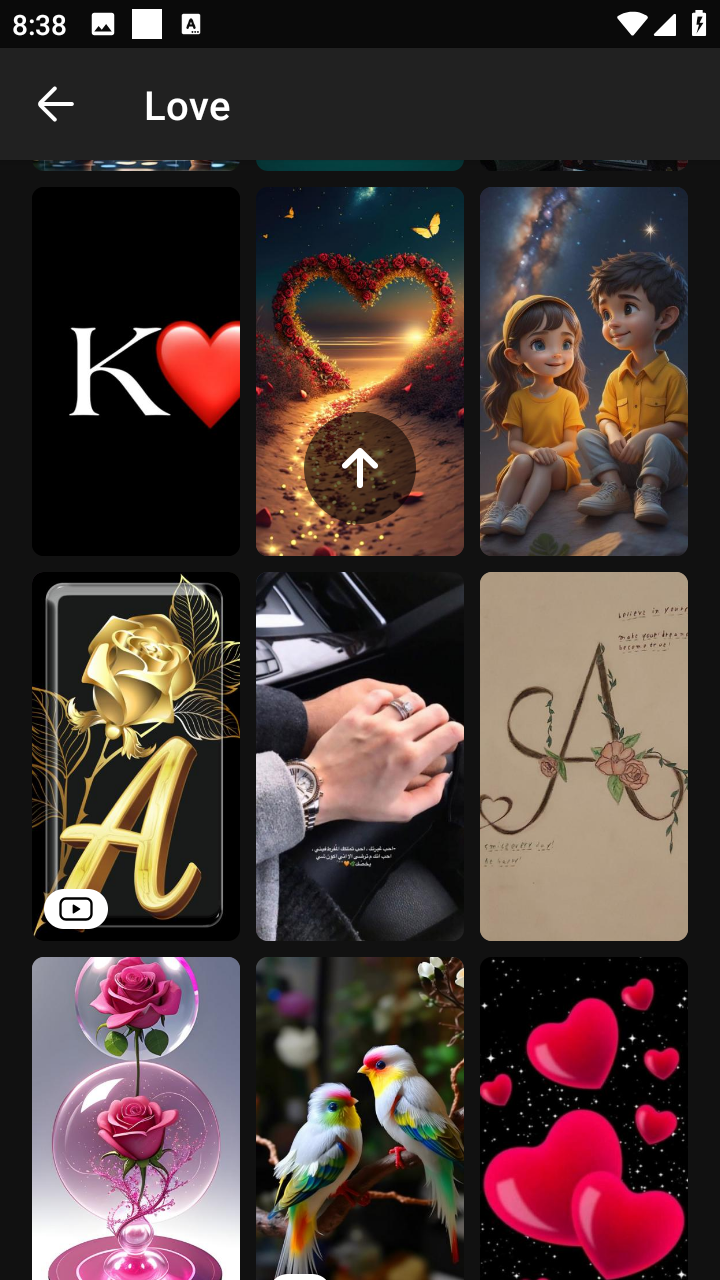Open the pink rose in bubble wallpaper

136,1115
